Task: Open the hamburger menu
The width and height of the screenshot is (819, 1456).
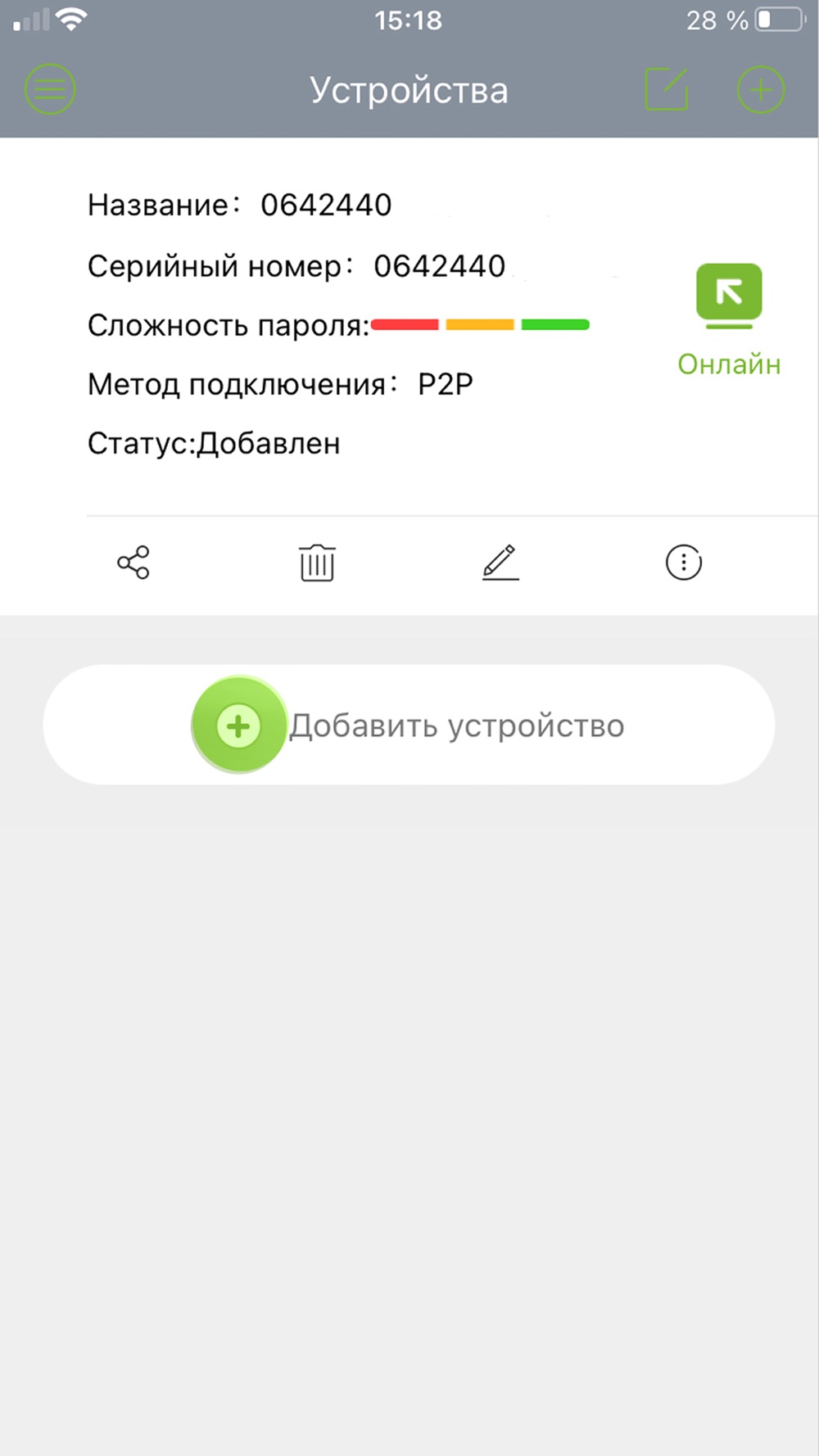Action: pos(50,88)
